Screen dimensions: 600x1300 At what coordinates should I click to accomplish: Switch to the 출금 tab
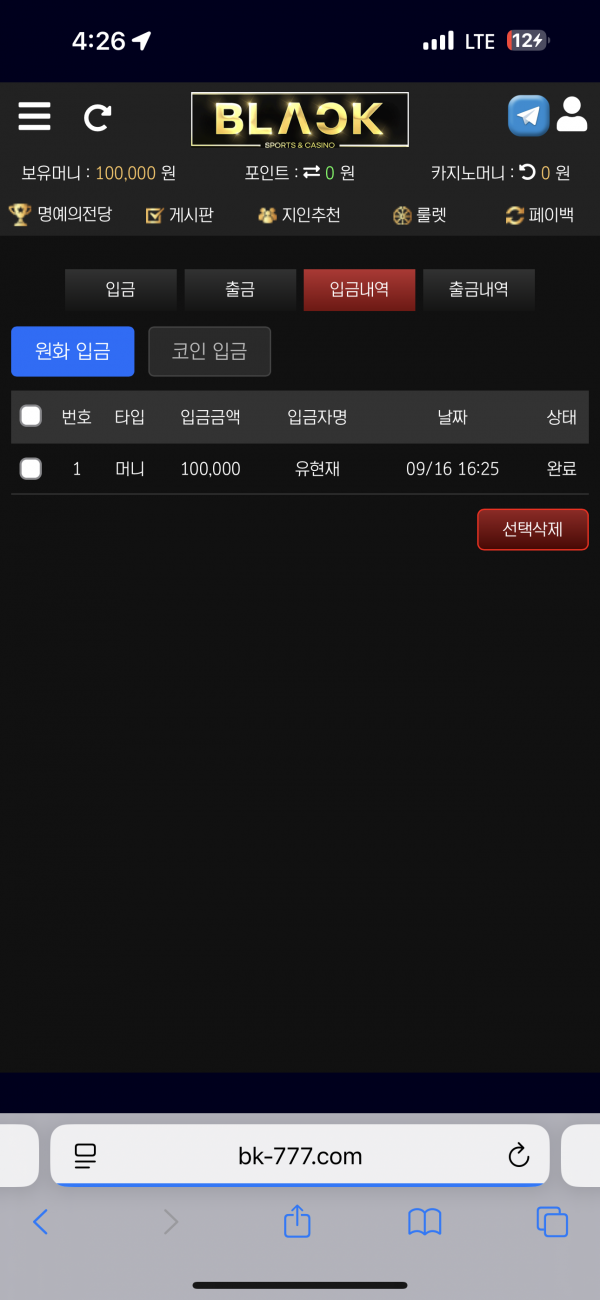[x=240, y=290]
